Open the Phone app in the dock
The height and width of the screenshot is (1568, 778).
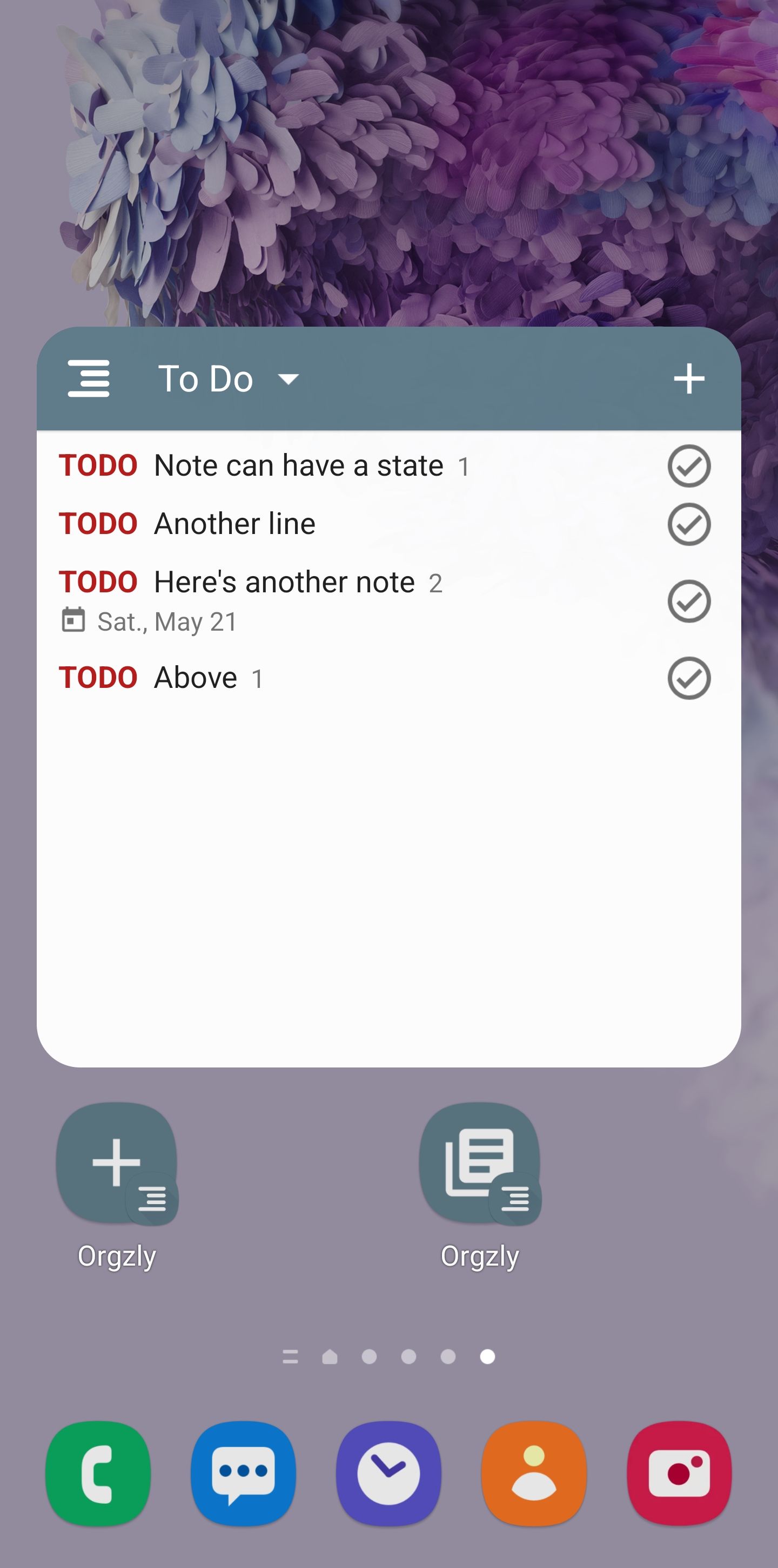coord(98,1473)
